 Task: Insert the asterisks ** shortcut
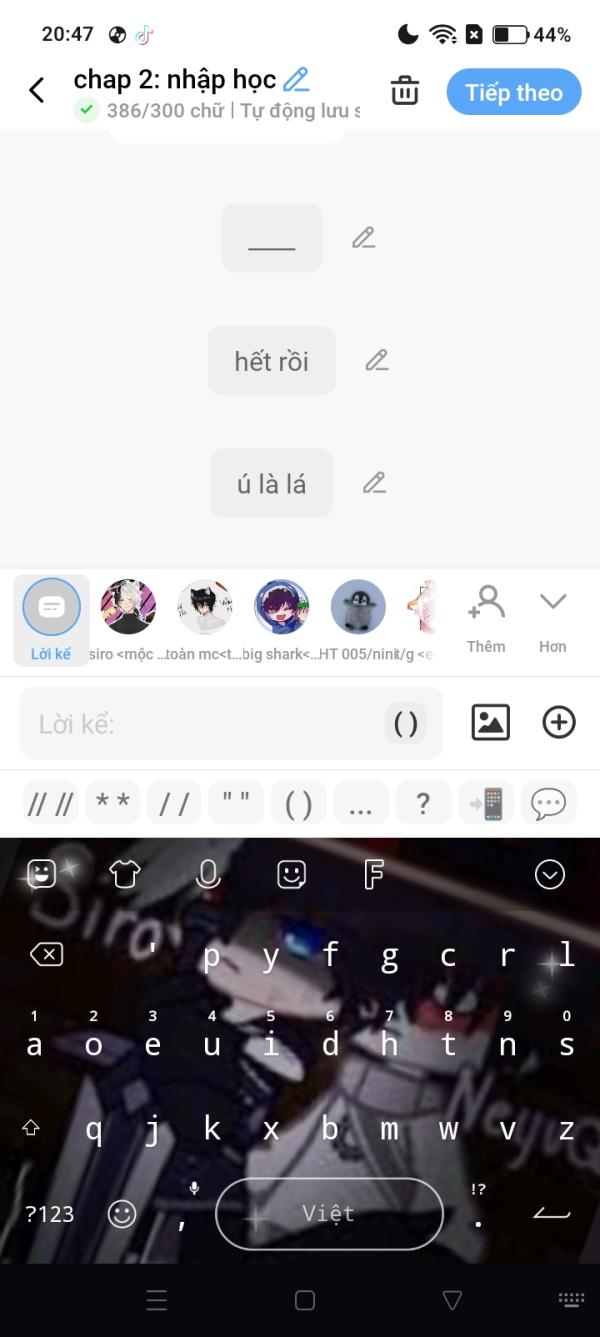112,803
